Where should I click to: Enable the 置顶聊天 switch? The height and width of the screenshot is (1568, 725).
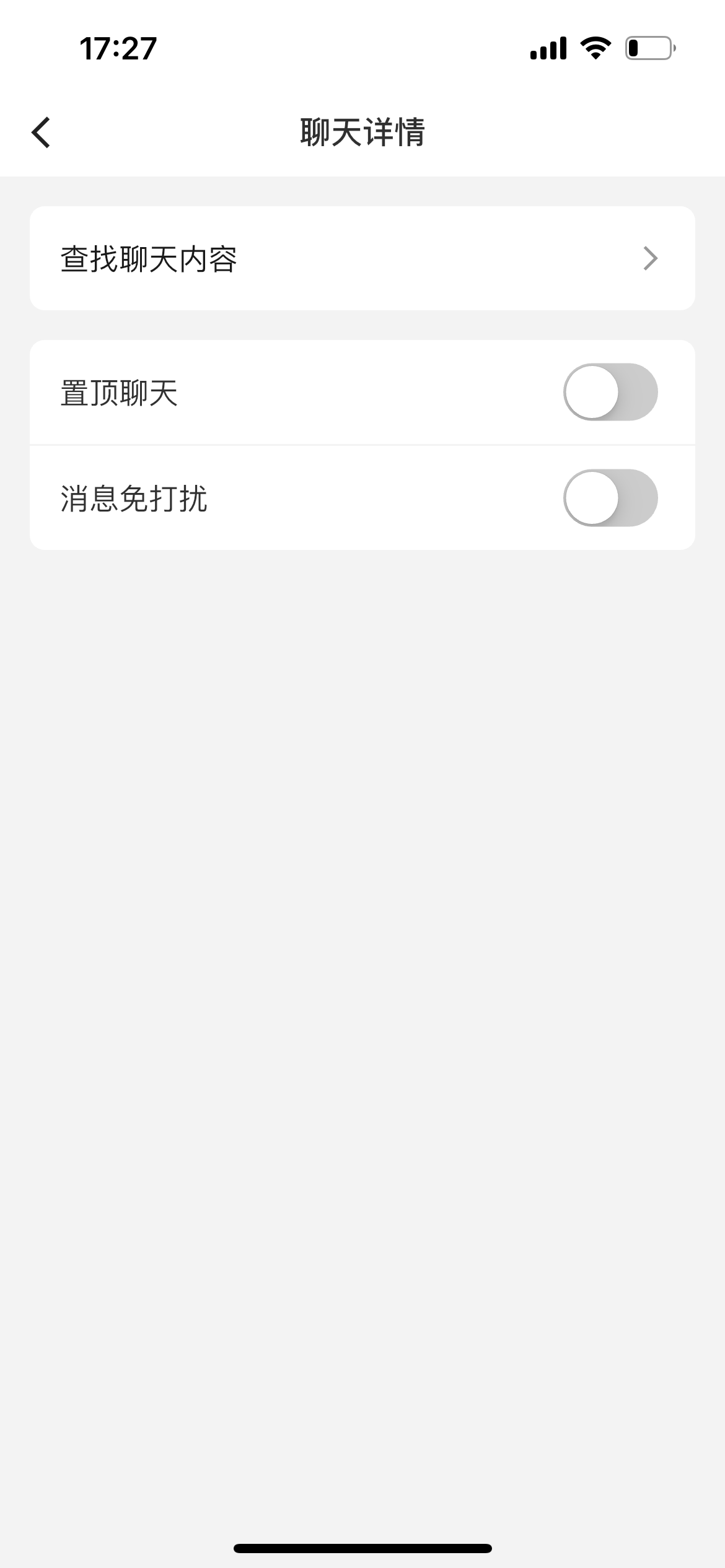[610, 392]
